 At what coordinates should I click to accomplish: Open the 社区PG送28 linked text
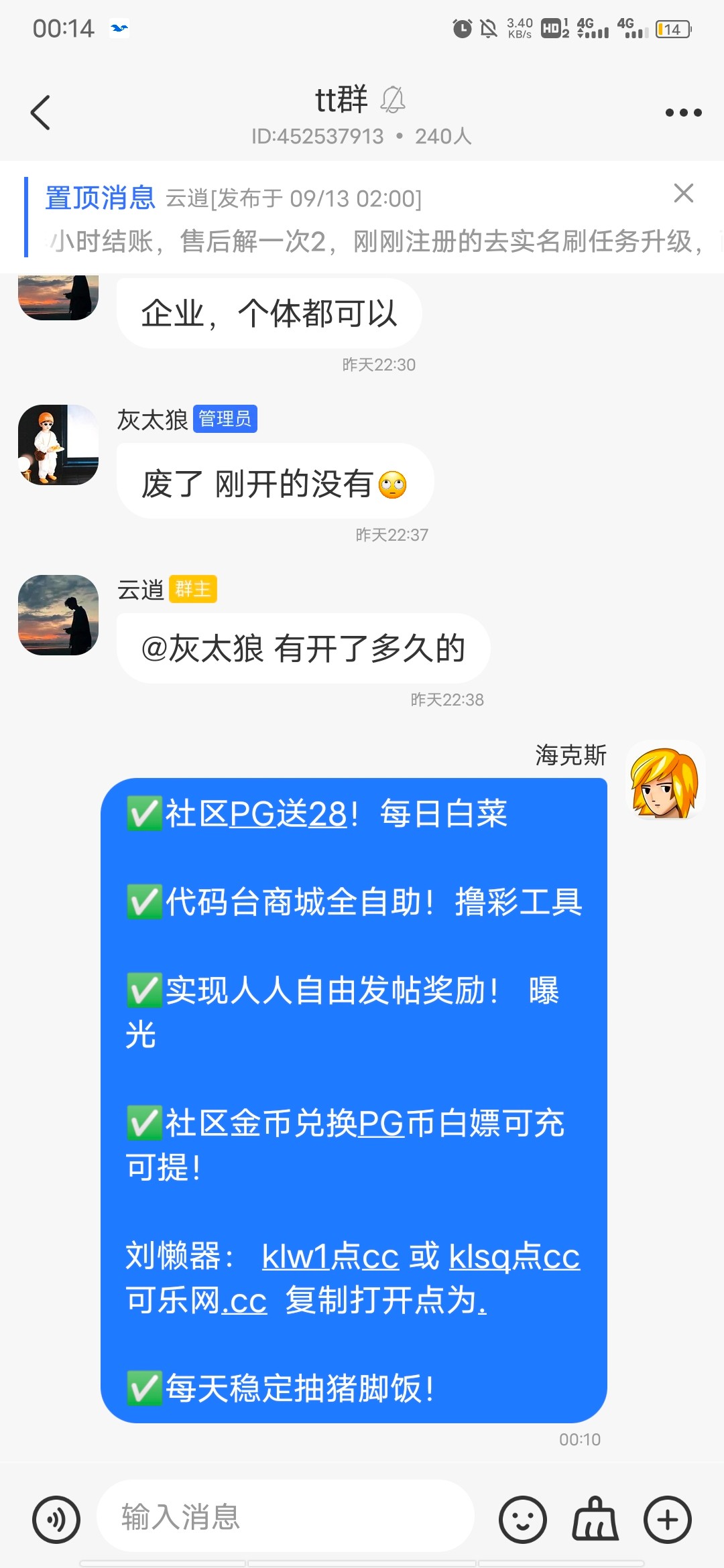click(x=288, y=814)
